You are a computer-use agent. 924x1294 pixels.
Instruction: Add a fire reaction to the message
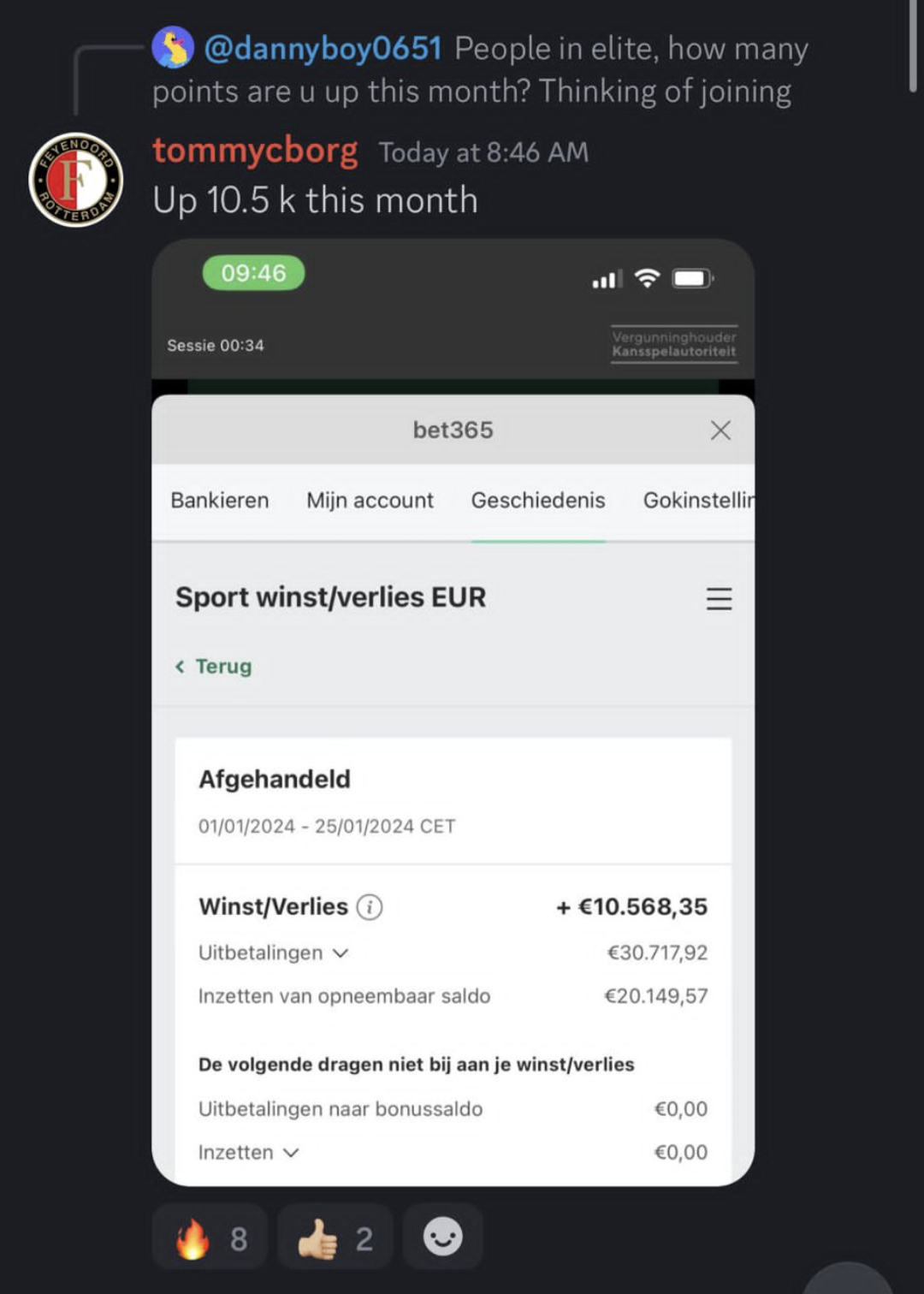tap(210, 1238)
